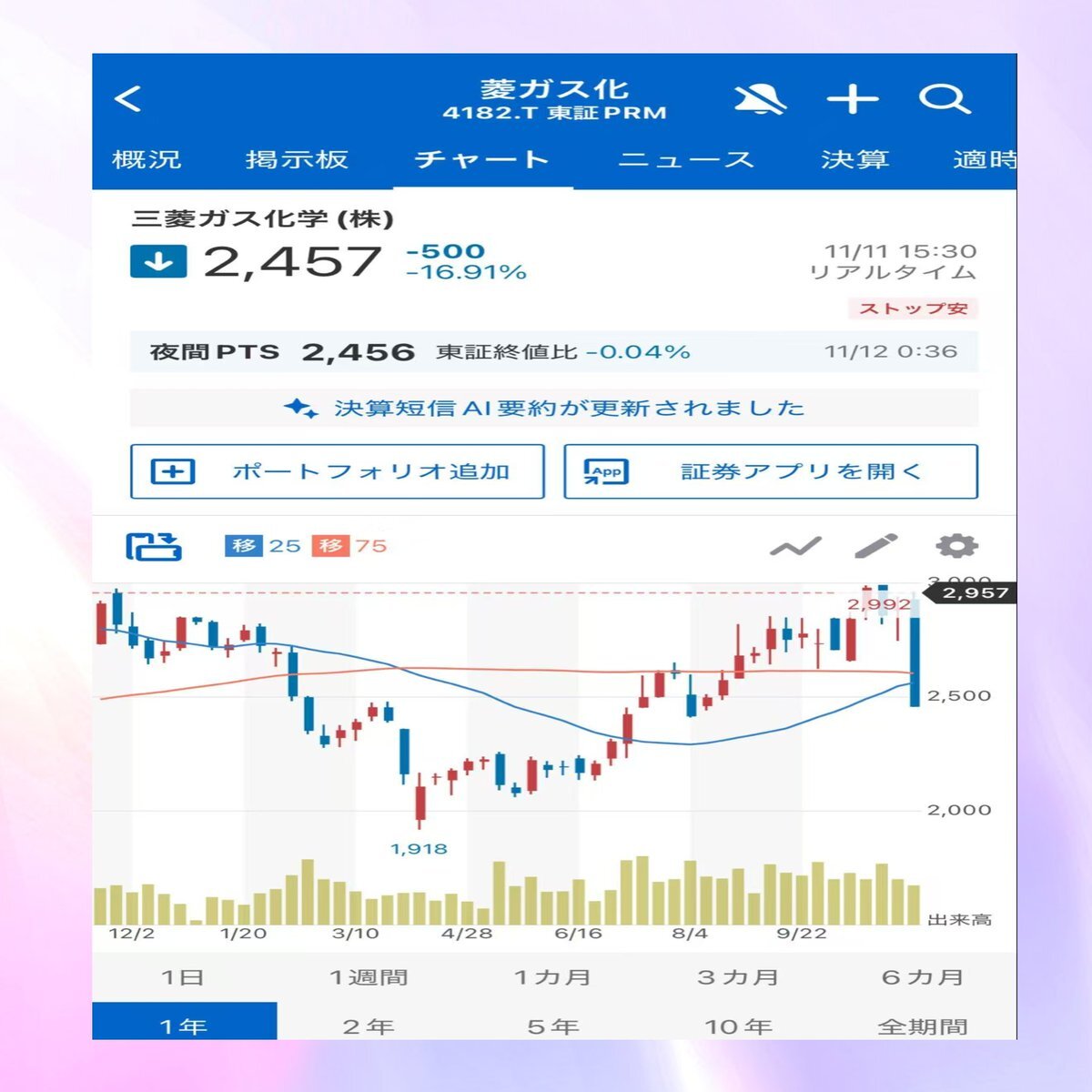Switch to the 掲示板 tab
The width and height of the screenshot is (1092, 1092).
(297, 159)
